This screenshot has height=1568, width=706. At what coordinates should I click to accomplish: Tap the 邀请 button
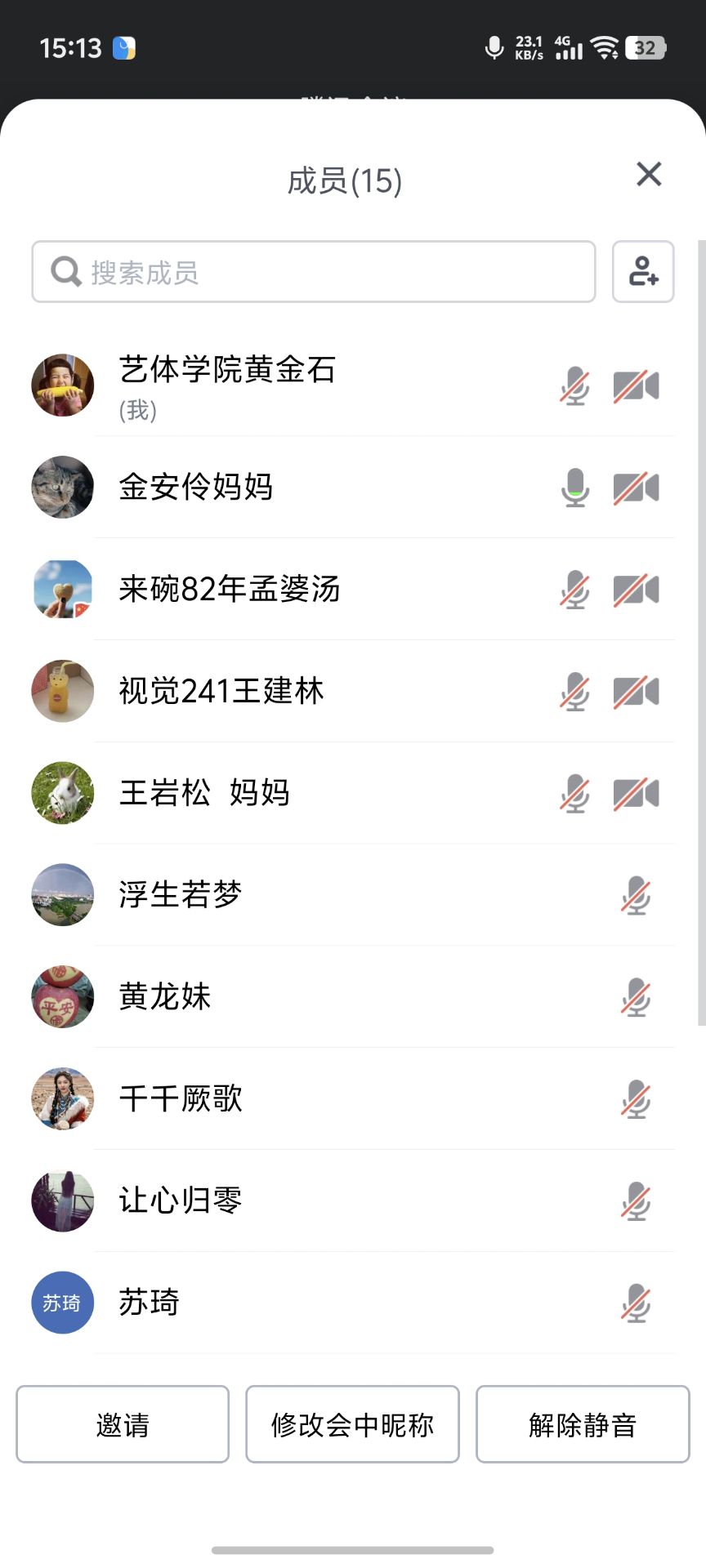point(123,1424)
